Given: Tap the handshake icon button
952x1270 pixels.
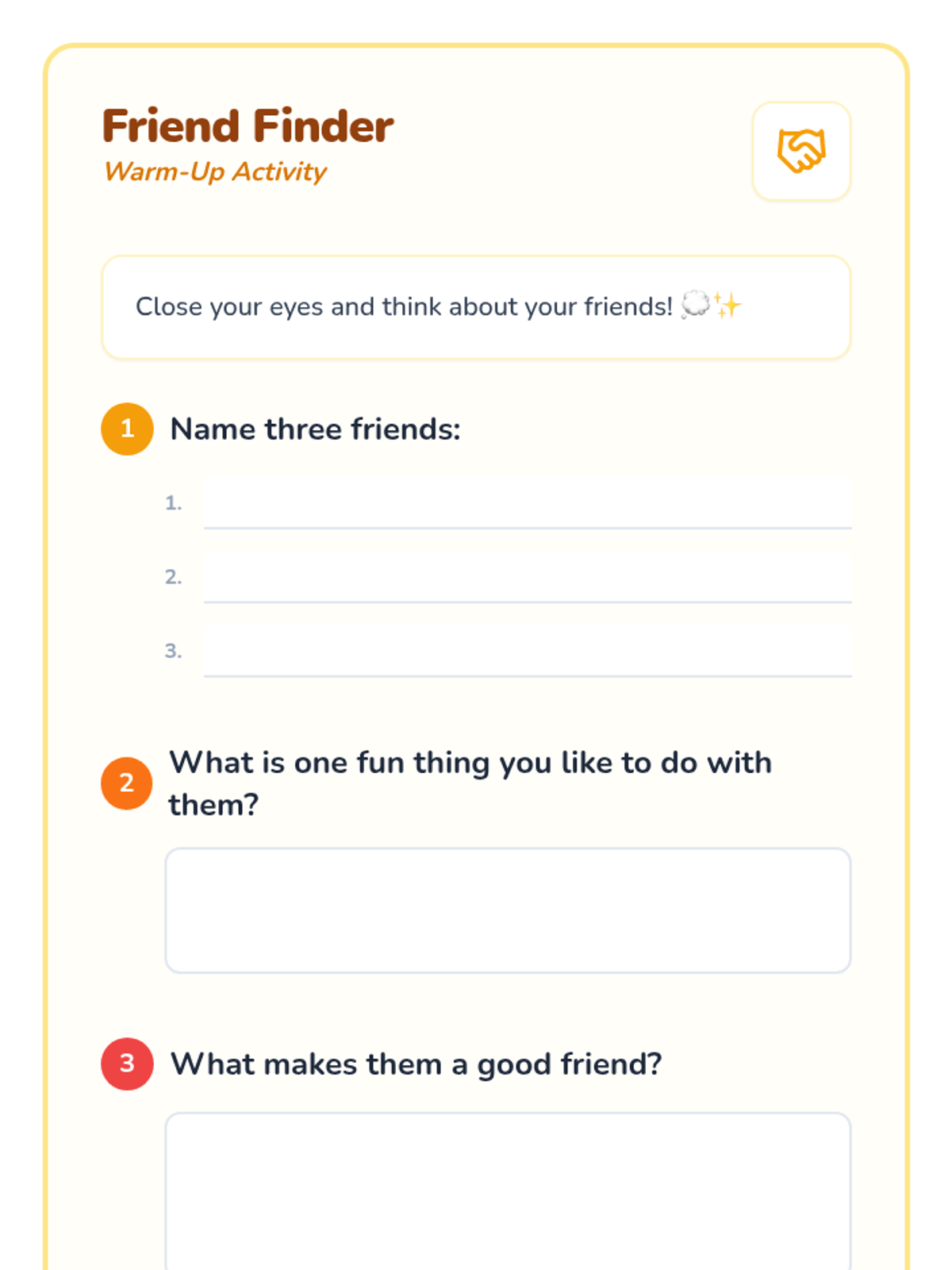Looking at the screenshot, I should coord(801,151).
